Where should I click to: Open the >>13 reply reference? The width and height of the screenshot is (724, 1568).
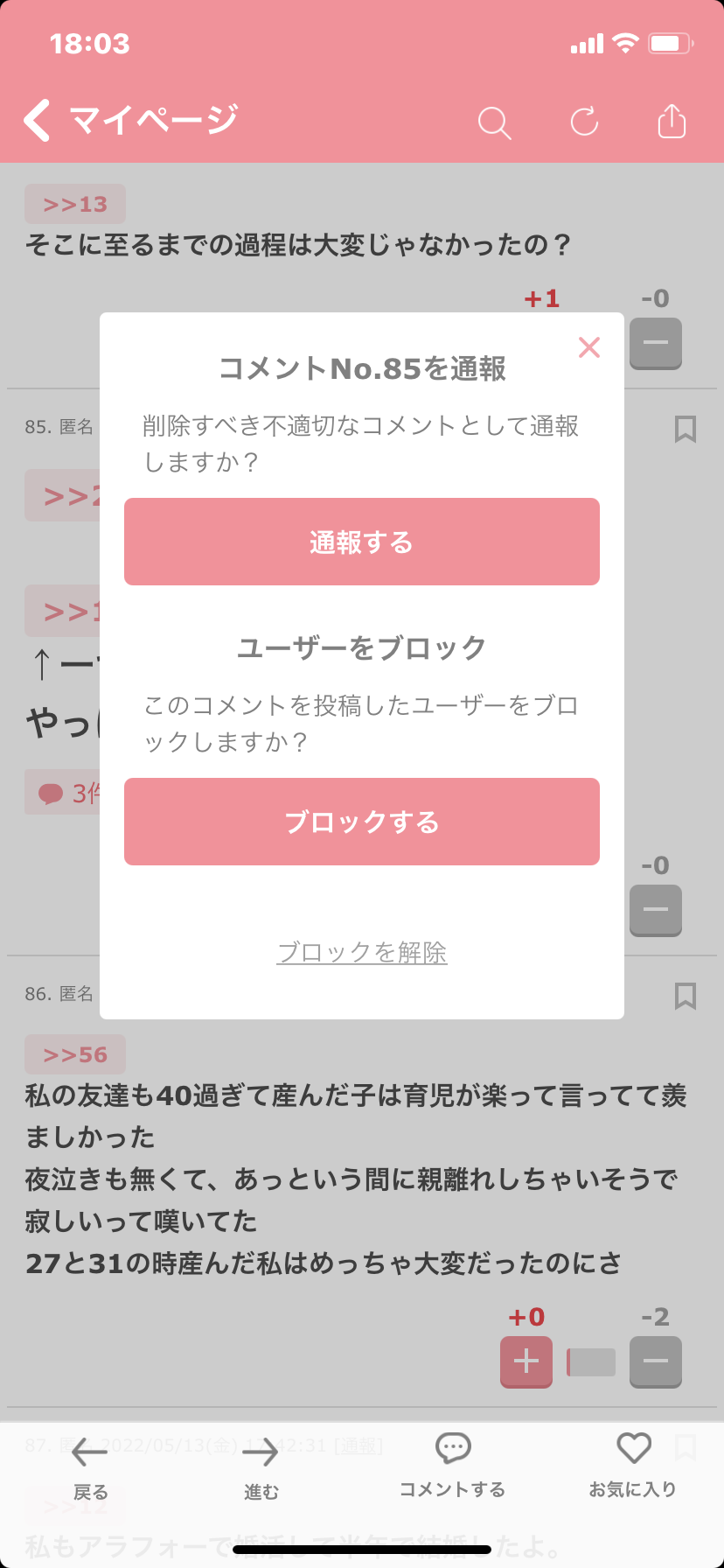tap(75, 204)
